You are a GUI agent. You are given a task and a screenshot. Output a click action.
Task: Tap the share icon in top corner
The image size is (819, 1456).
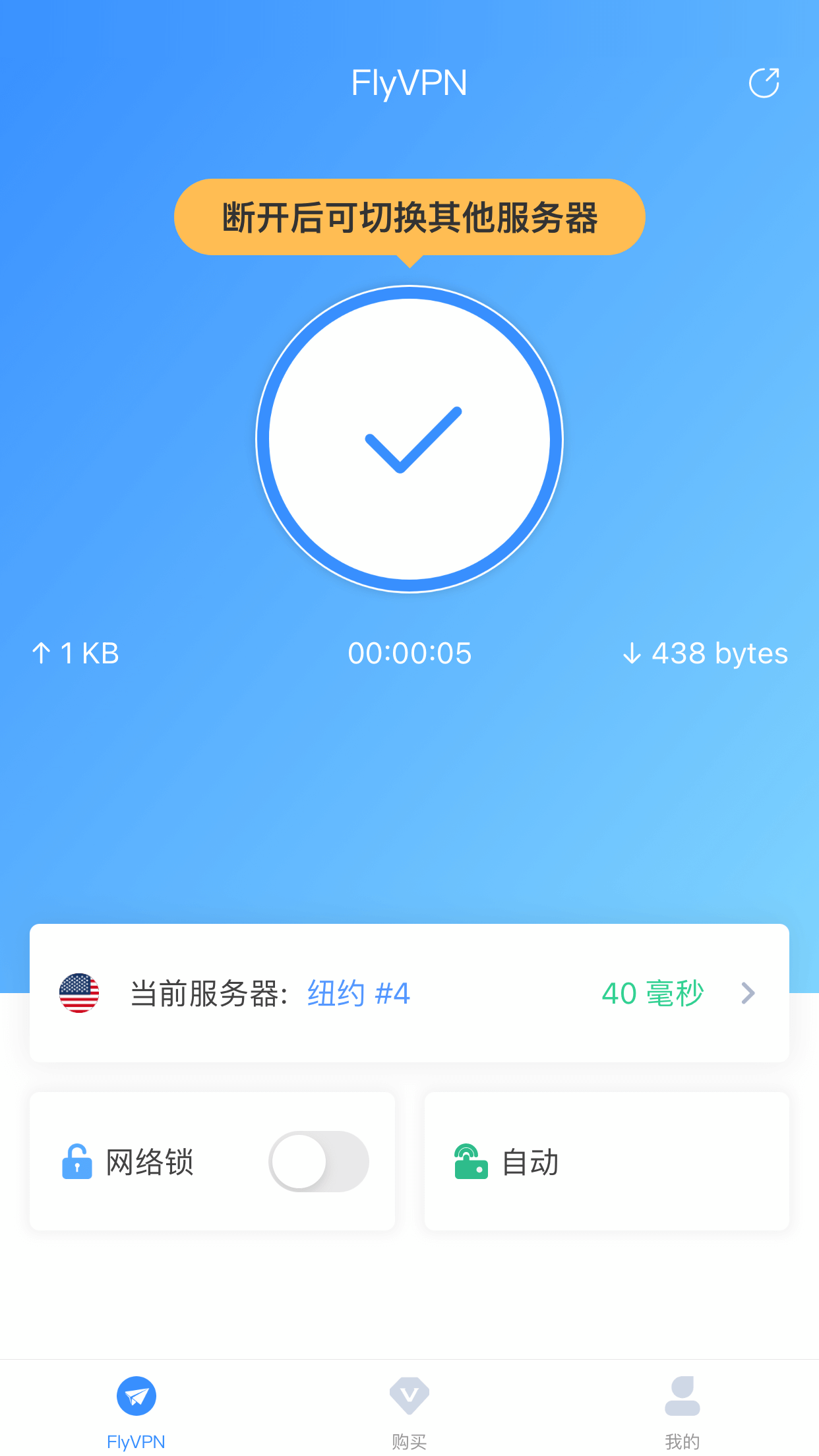click(x=764, y=83)
